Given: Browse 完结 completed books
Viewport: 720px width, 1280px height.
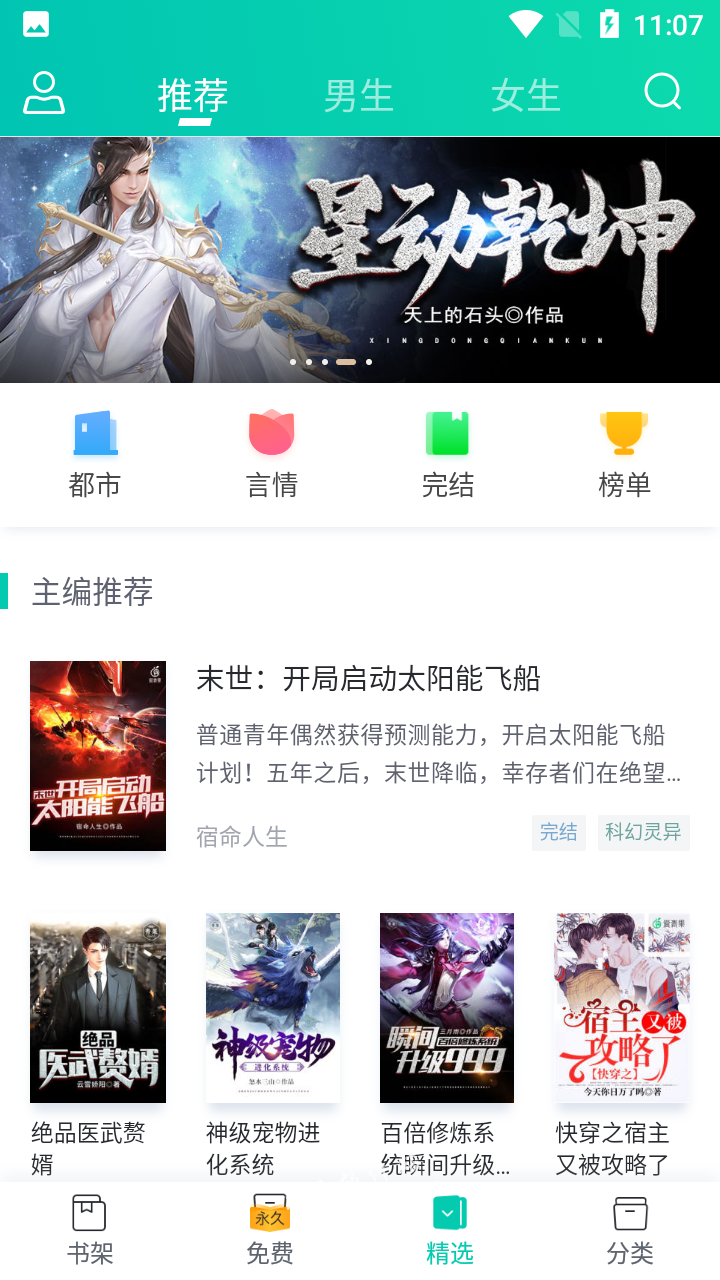Looking at the screenshot, I should (447, 455).
